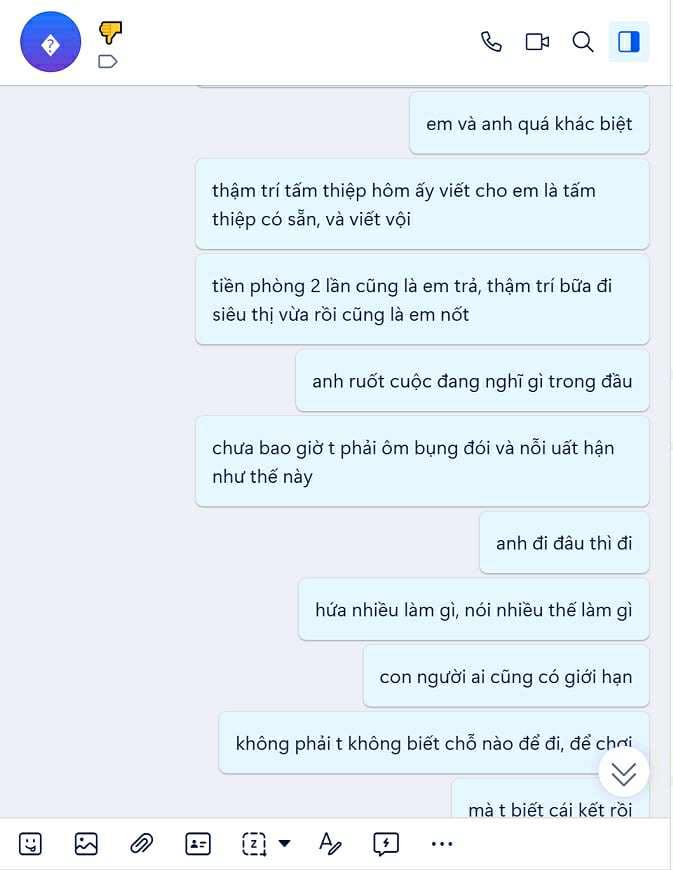Open text formatting options

pos(330,844)
